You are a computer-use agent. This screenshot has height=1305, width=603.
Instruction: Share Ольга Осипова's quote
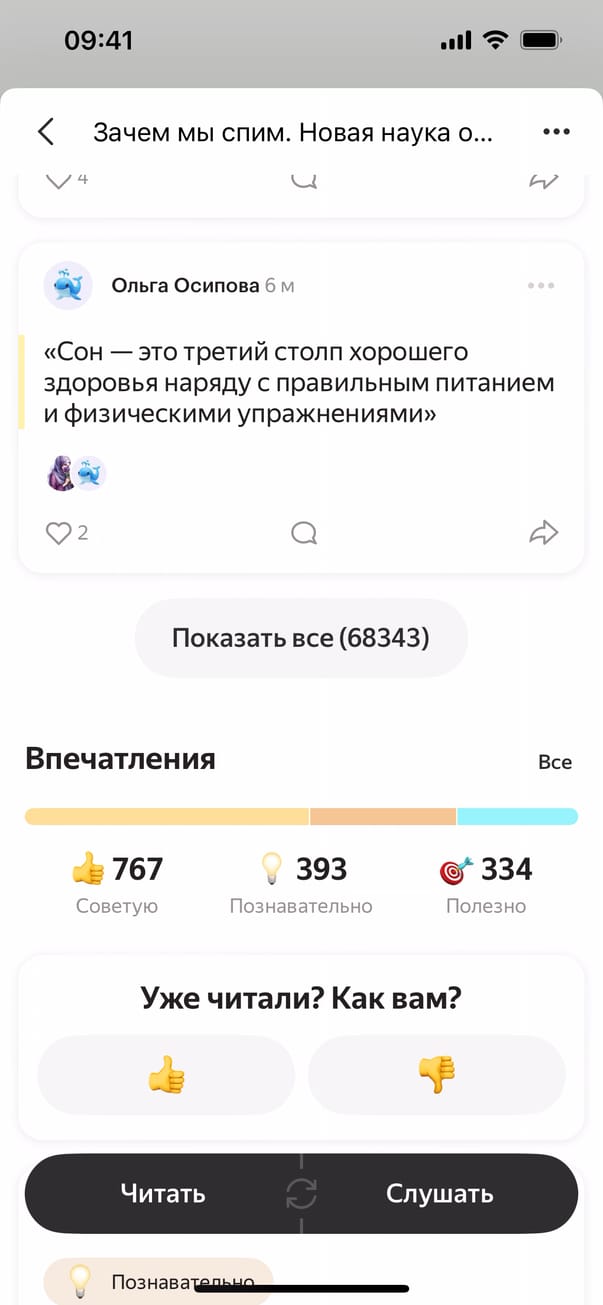543,533
